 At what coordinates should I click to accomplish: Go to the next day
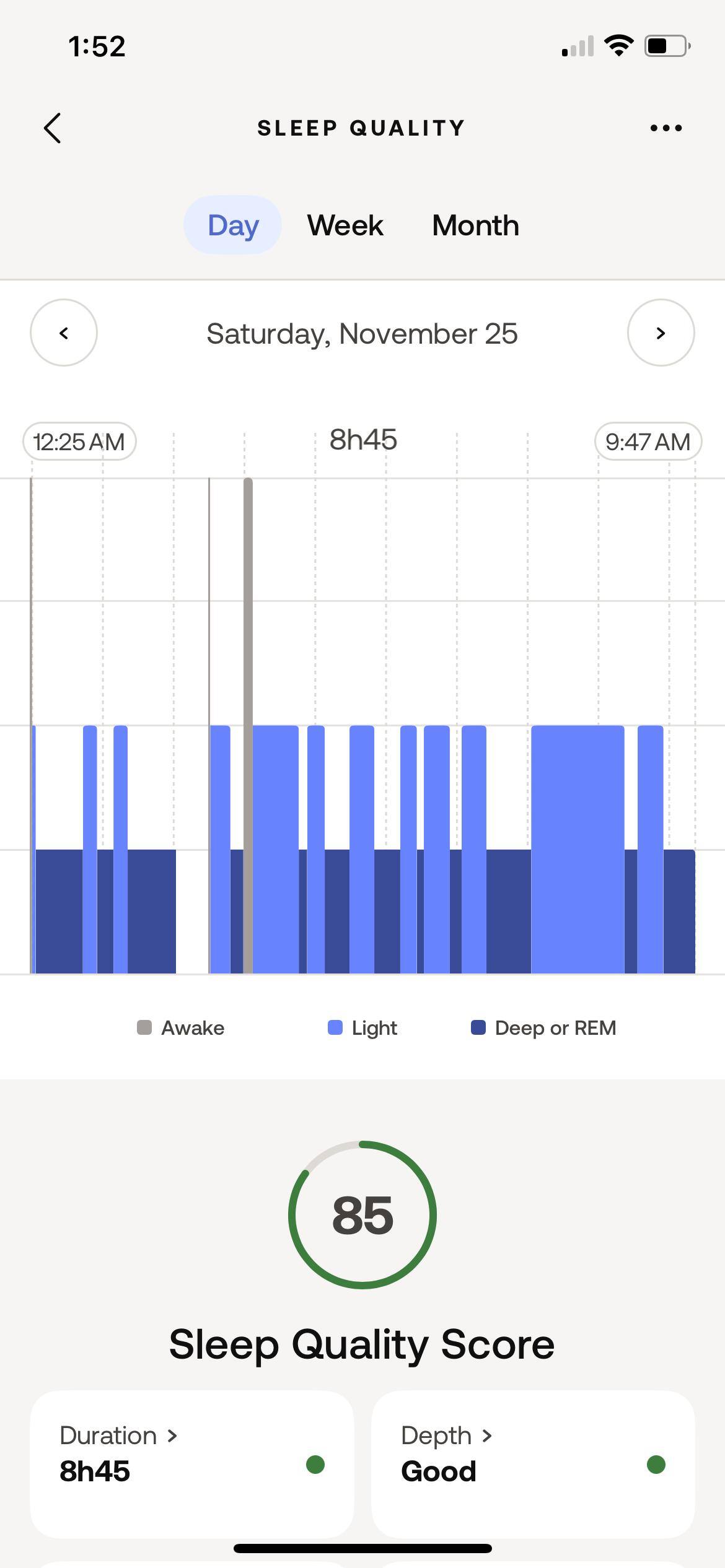tap(661, 333)
